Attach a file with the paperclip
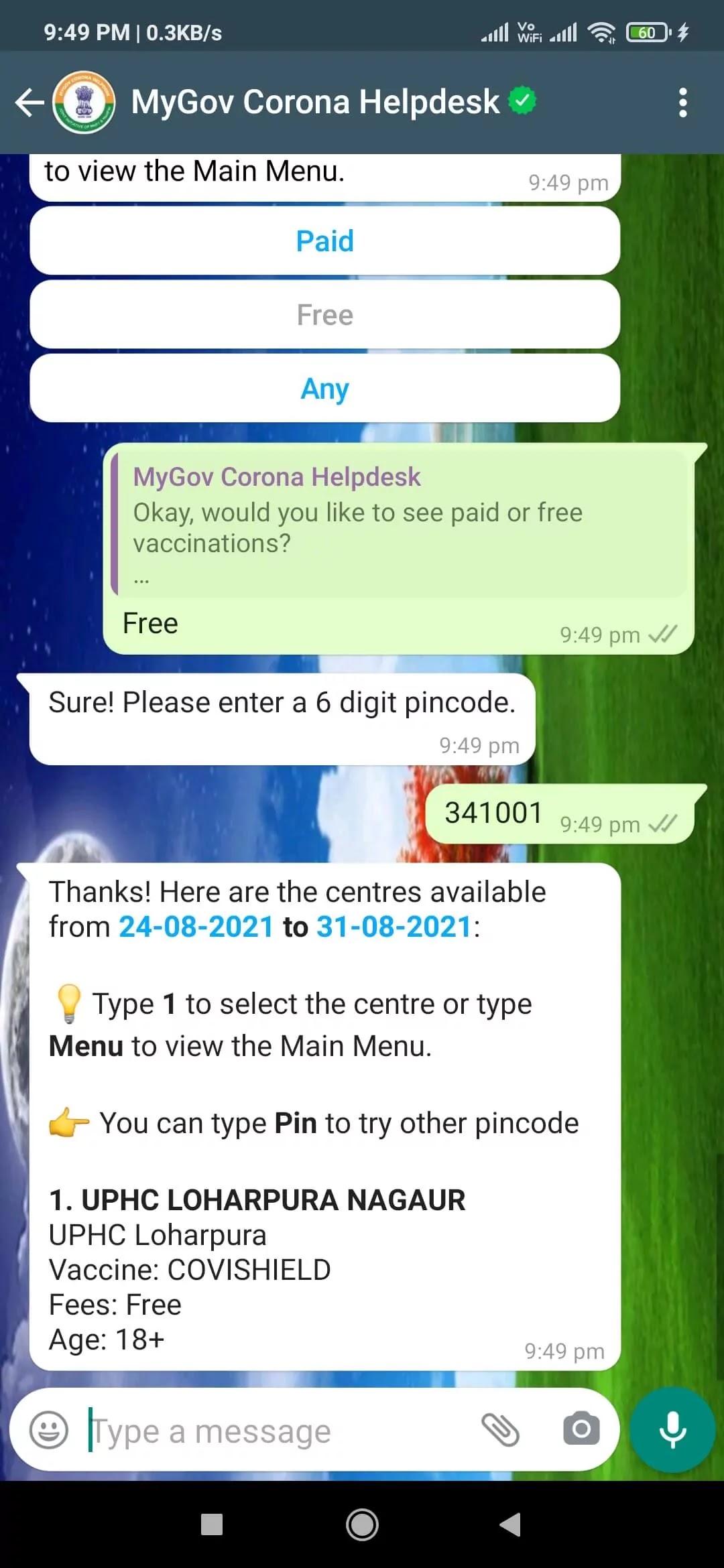 (501, 1430)
